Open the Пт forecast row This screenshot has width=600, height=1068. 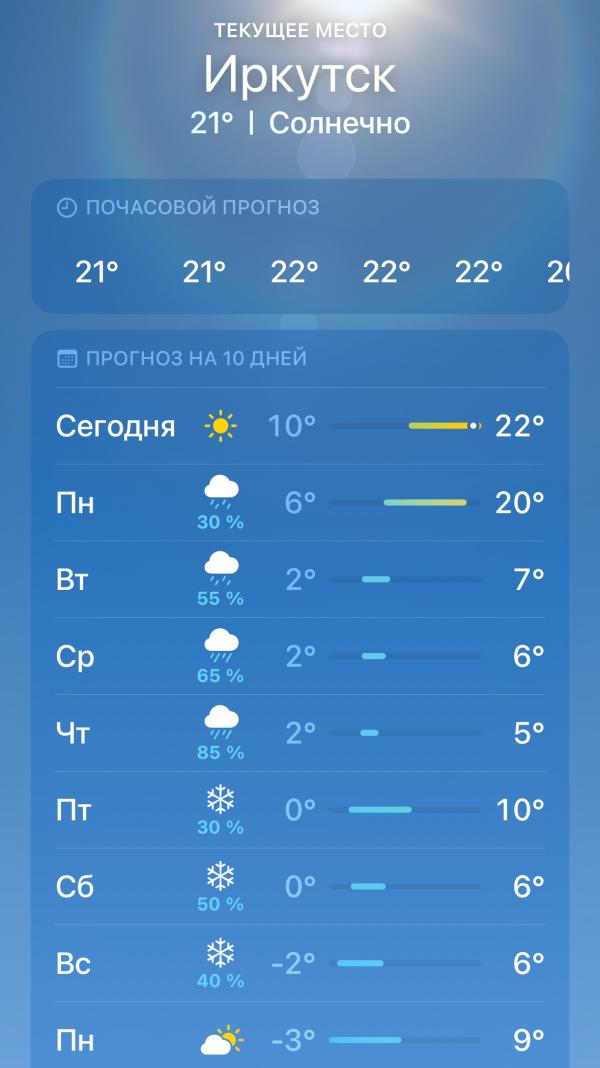click(x=300, y=811)
